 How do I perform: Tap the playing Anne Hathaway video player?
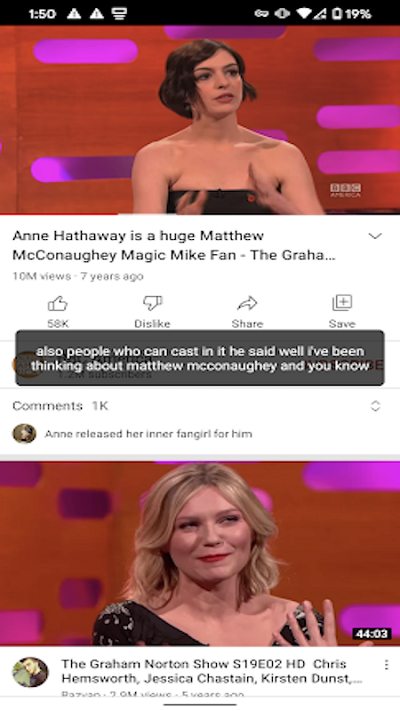pos(200,119)
